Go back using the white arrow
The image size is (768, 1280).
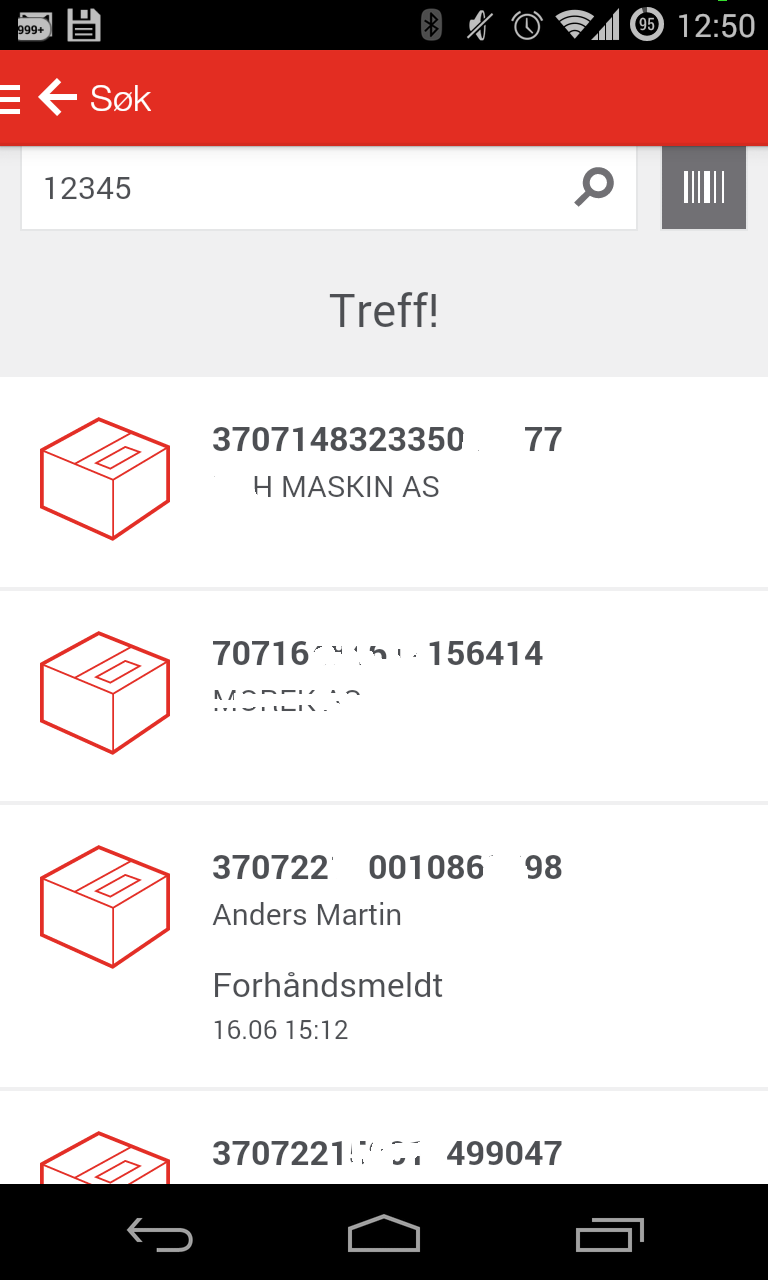click(58, 98)
